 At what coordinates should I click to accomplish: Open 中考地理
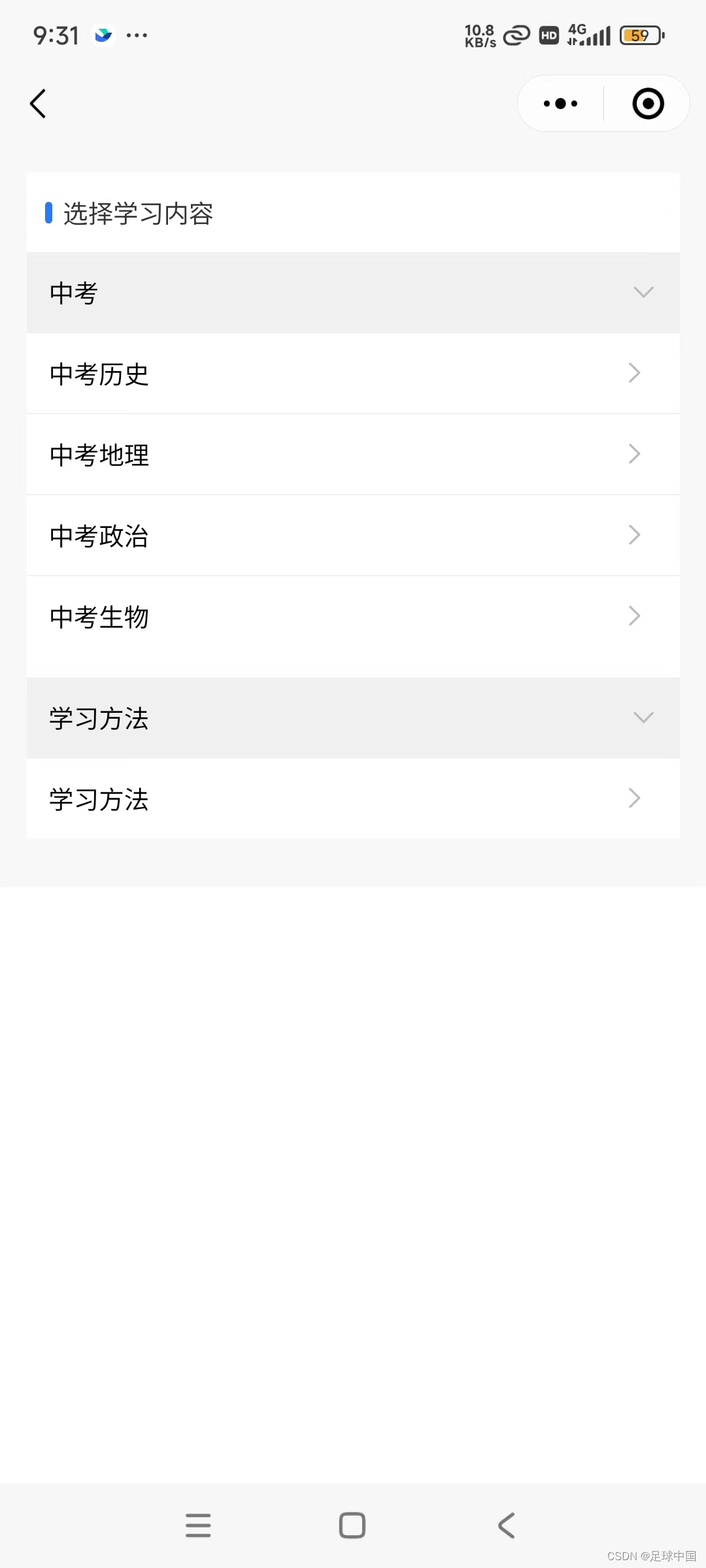[x=353, y=455]
